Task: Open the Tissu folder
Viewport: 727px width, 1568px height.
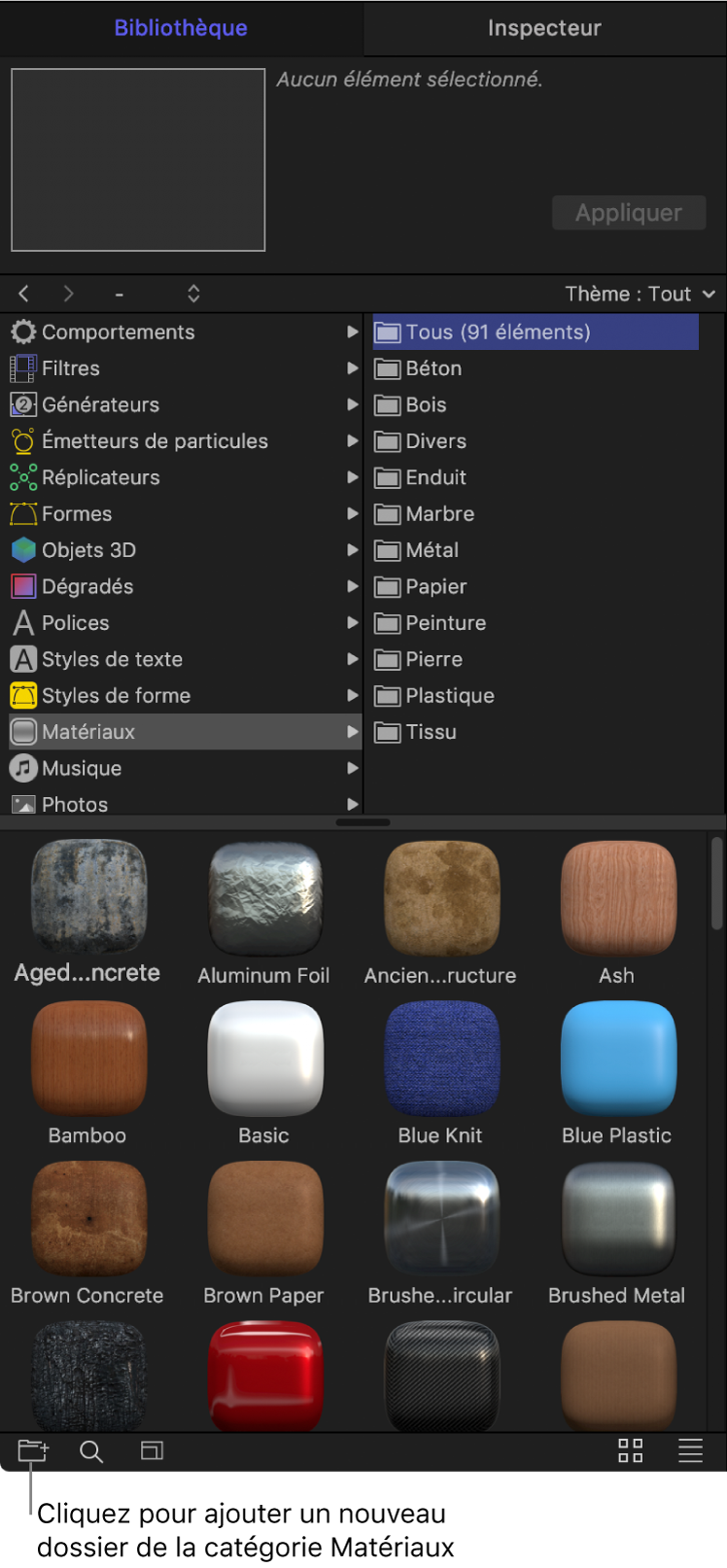Action: coord(431,732)
